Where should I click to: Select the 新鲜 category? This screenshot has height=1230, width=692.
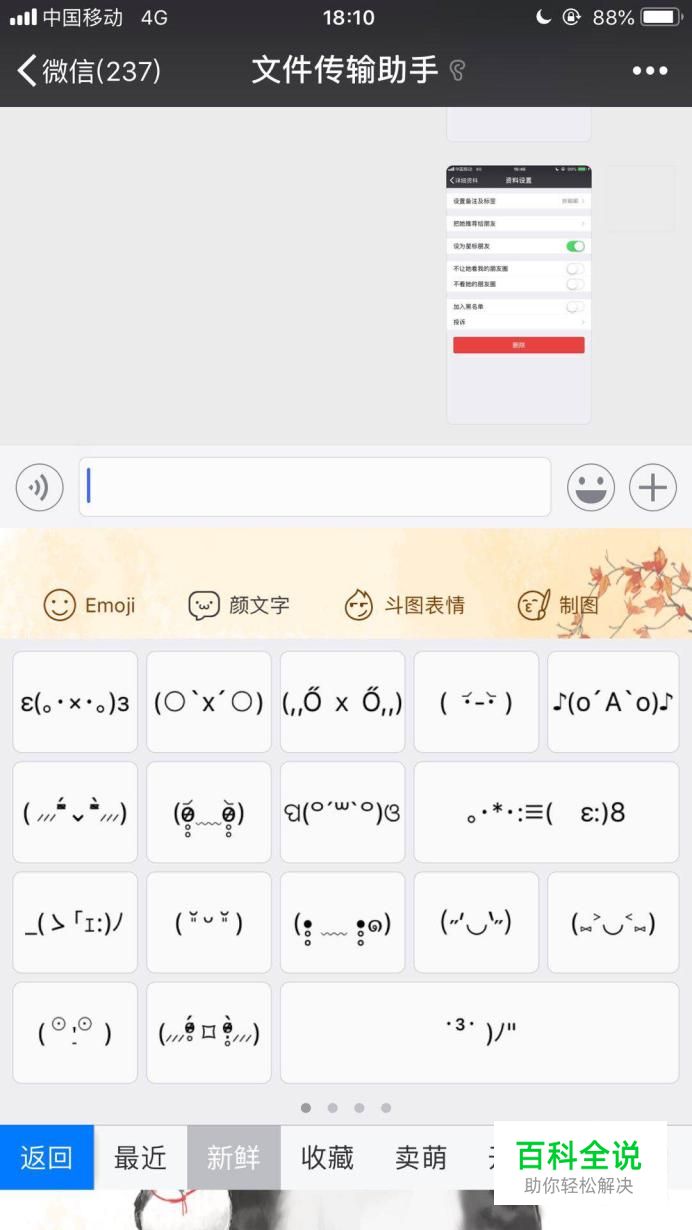click(234, 1158)
